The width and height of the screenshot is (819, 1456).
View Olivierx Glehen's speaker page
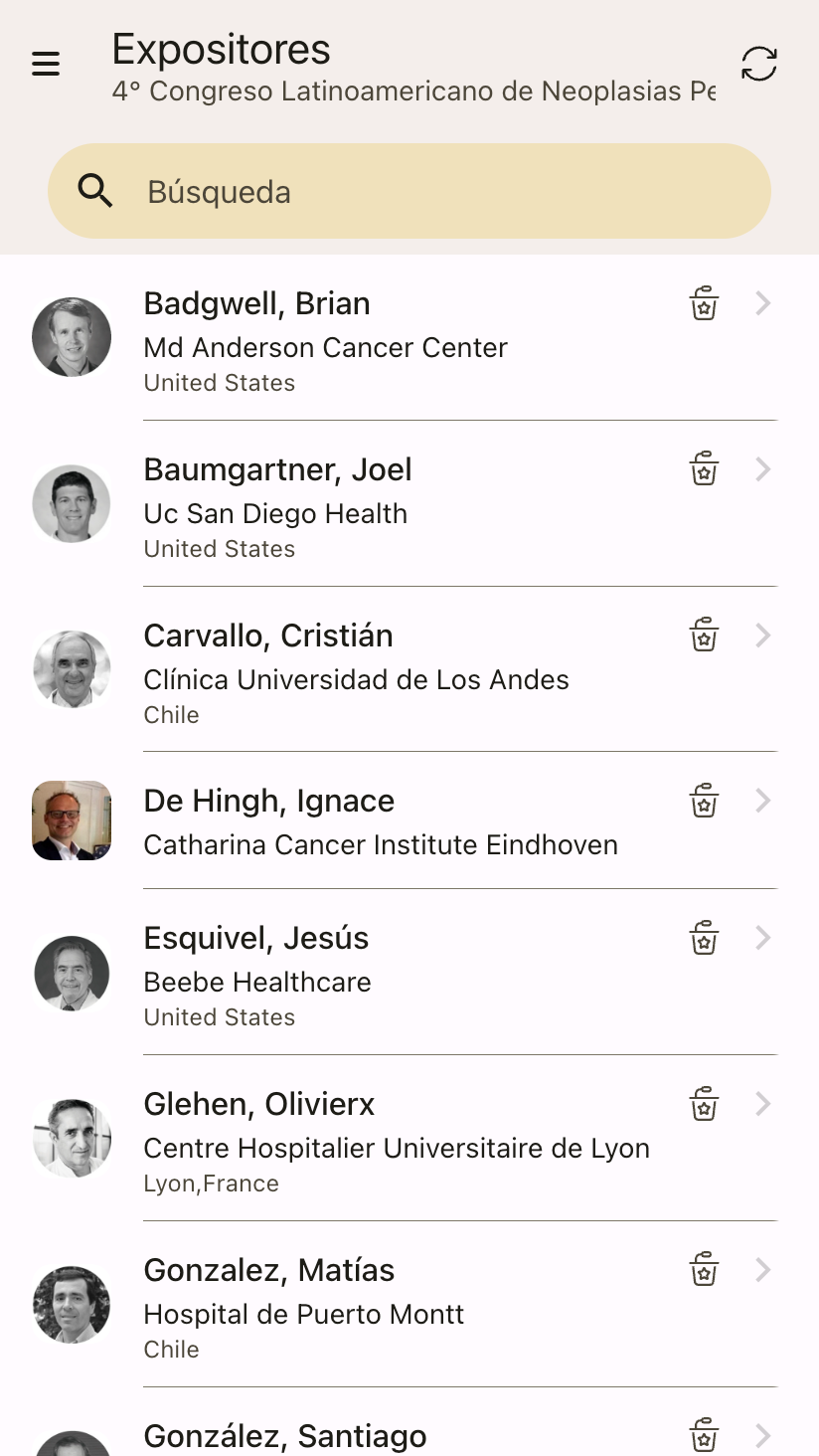tap(398, 1139)
